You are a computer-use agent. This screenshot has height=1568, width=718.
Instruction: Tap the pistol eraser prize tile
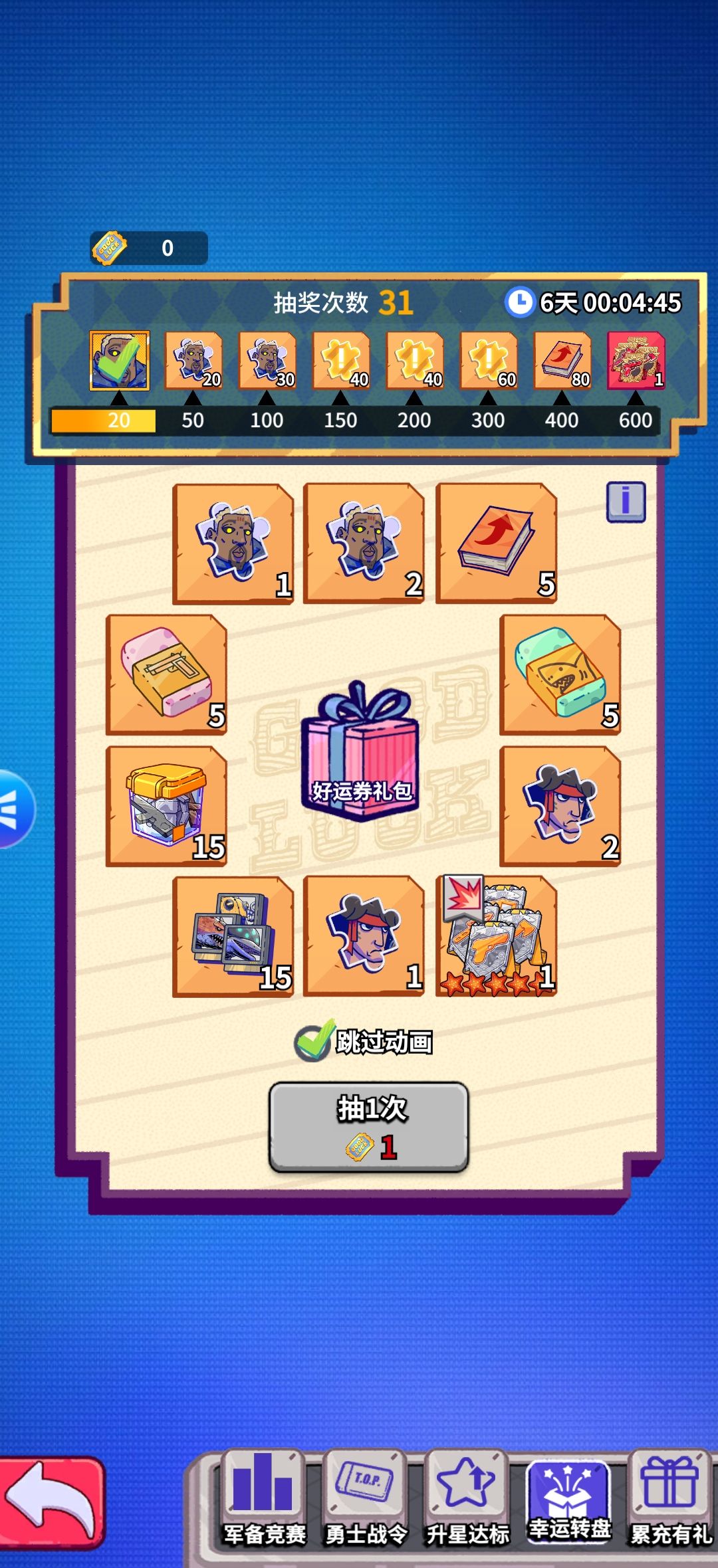click(166, 674)
